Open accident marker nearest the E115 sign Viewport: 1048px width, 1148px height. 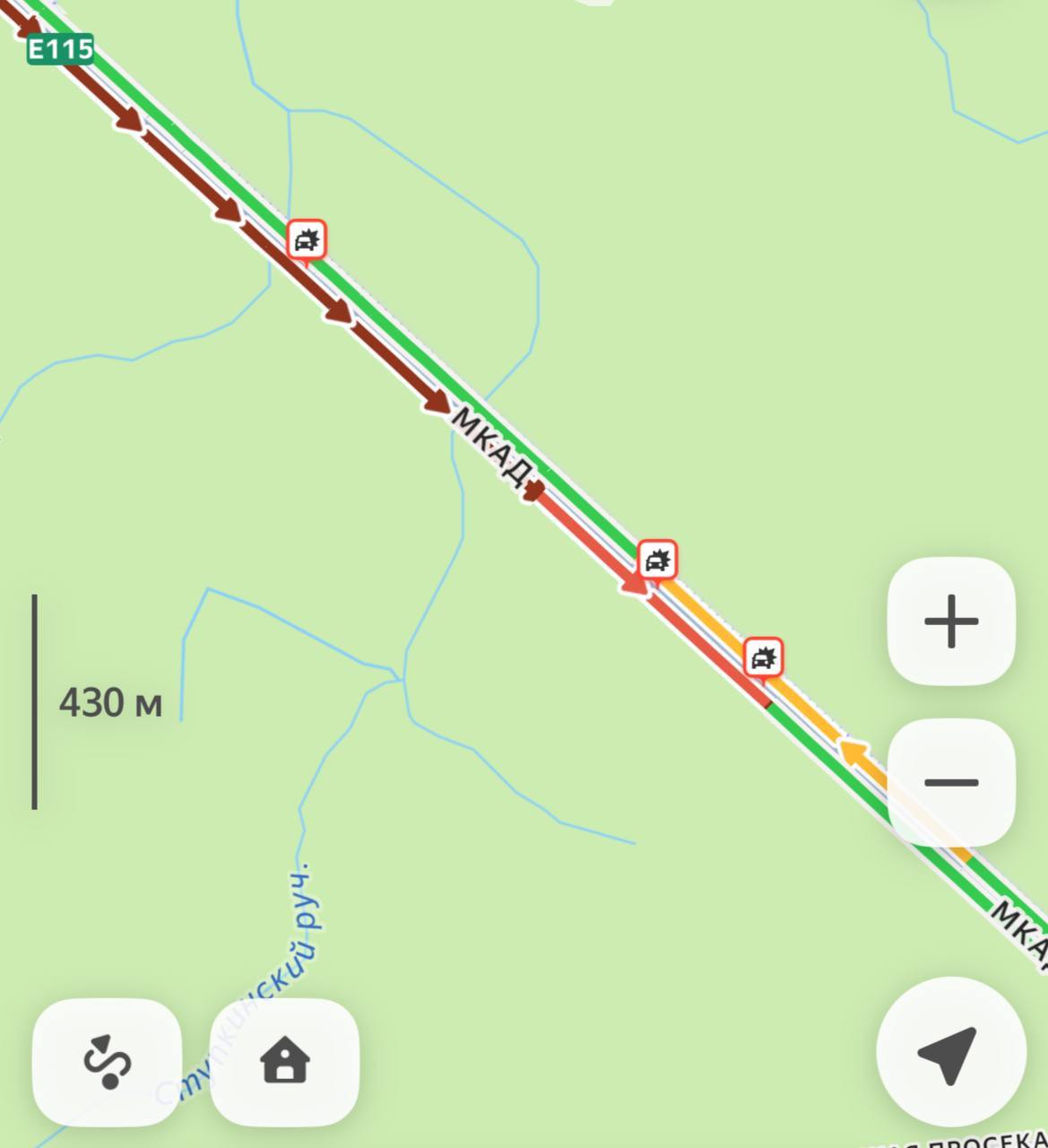[307, 240]
